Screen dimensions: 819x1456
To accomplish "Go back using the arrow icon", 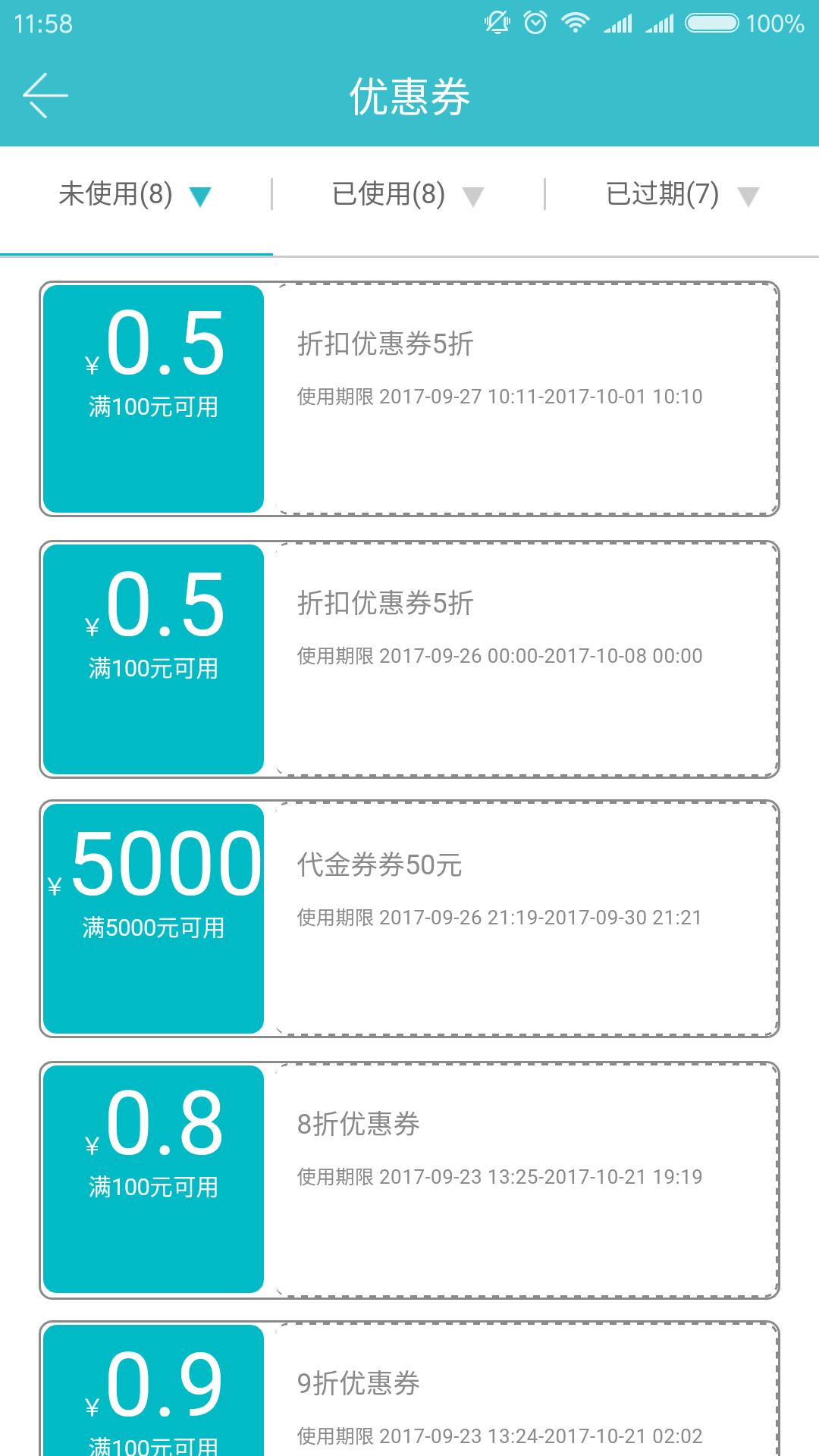I will click(x=45, y=96).
